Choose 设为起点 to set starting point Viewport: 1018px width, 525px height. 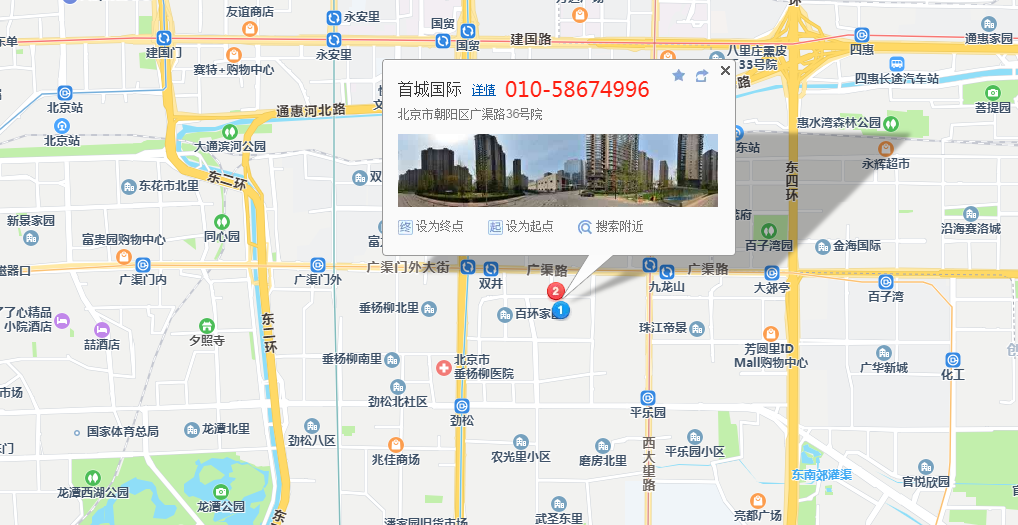click(521, 227)
